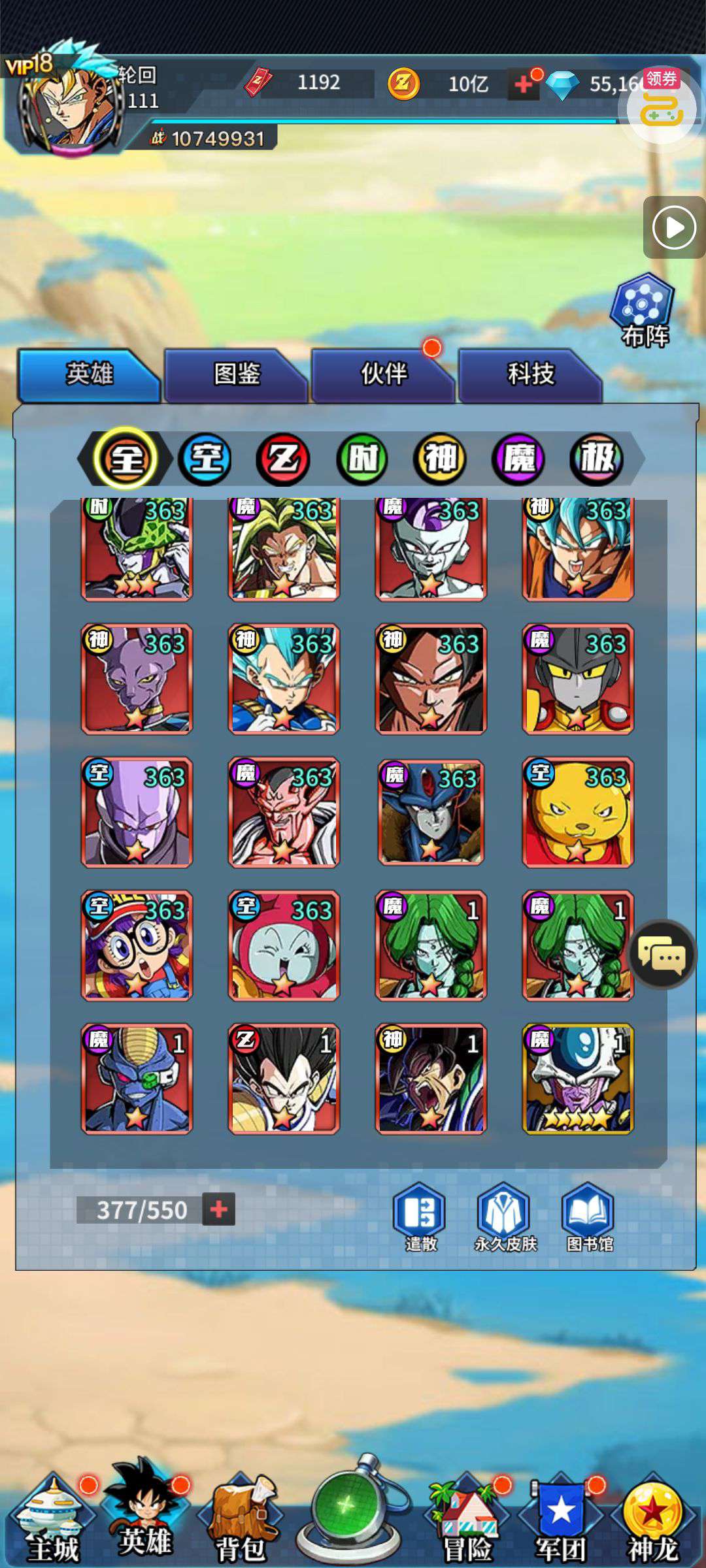
Task: Open 军团 legion in bottom navigation
Action: tap(561, 1519)
